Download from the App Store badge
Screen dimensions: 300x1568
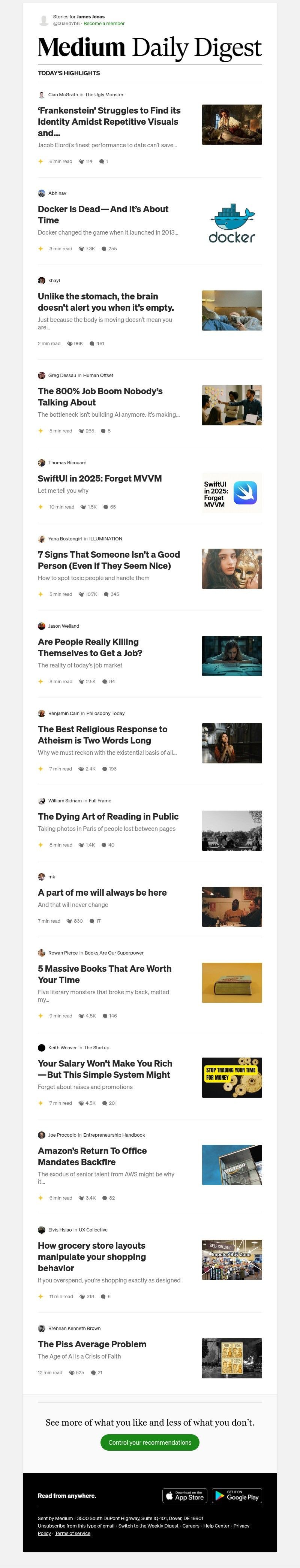[x=185, y=1496]
